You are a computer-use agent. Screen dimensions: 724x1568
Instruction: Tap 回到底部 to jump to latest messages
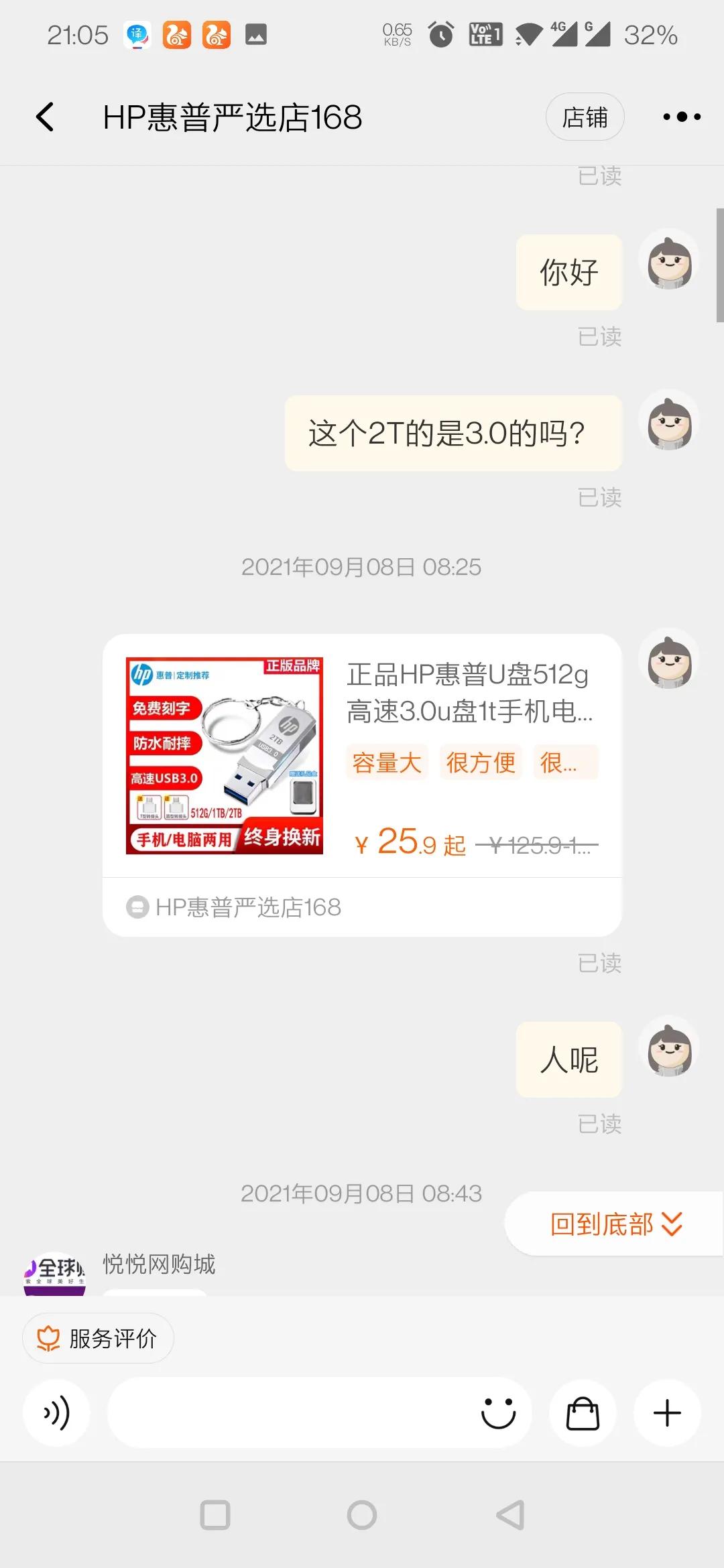pos(601,1224)
